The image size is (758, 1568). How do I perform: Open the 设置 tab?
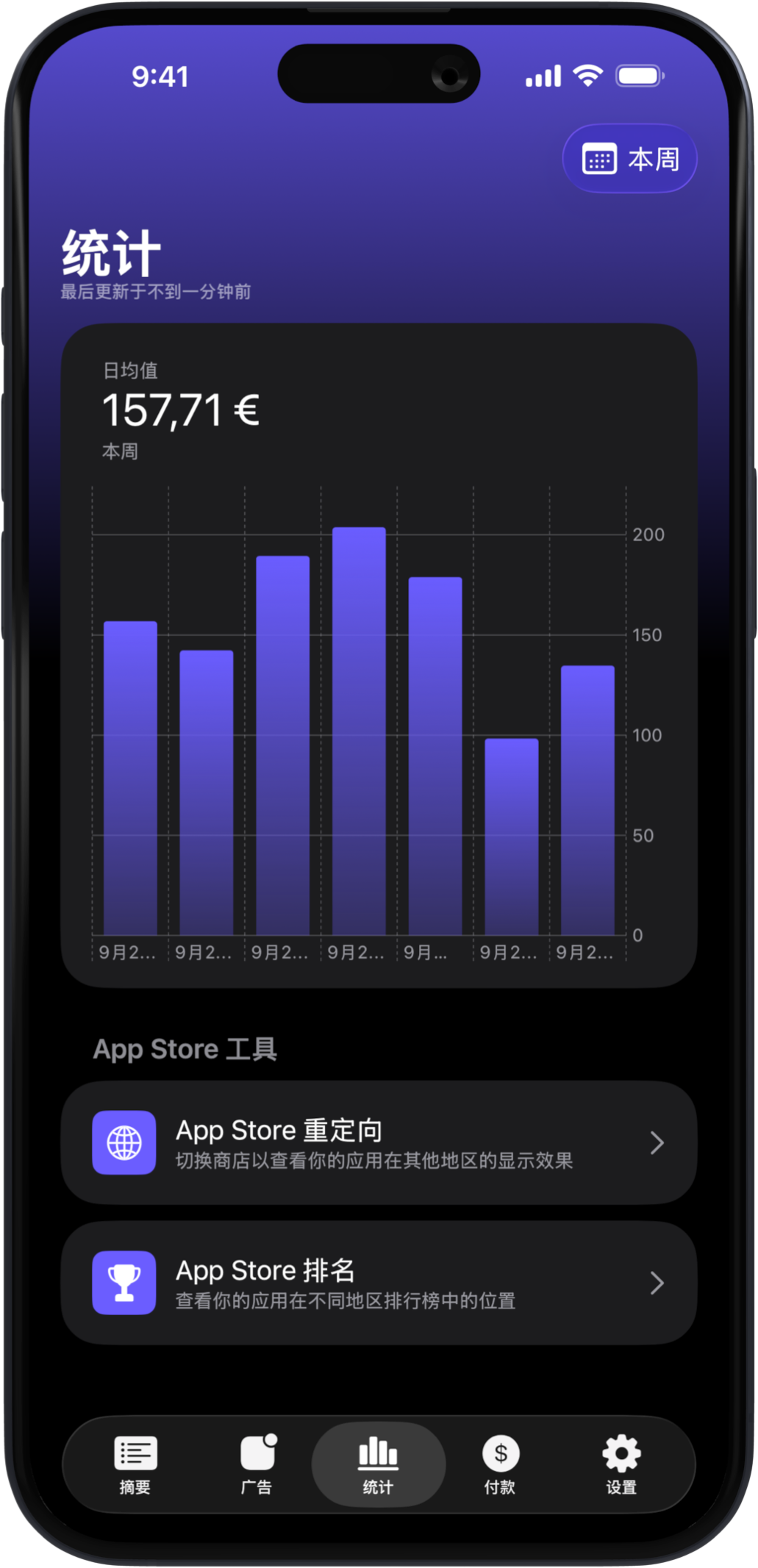[x=621, y=1464]
